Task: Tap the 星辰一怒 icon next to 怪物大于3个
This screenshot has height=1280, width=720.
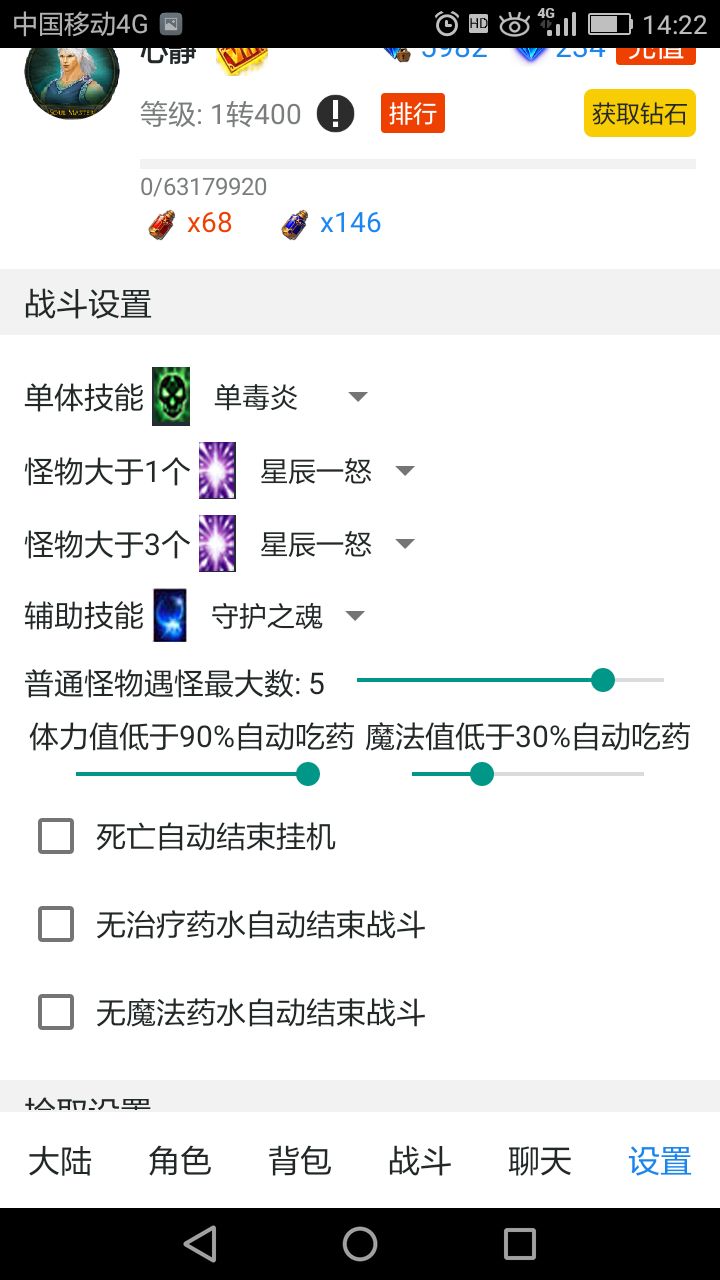Action: (217, 543)
